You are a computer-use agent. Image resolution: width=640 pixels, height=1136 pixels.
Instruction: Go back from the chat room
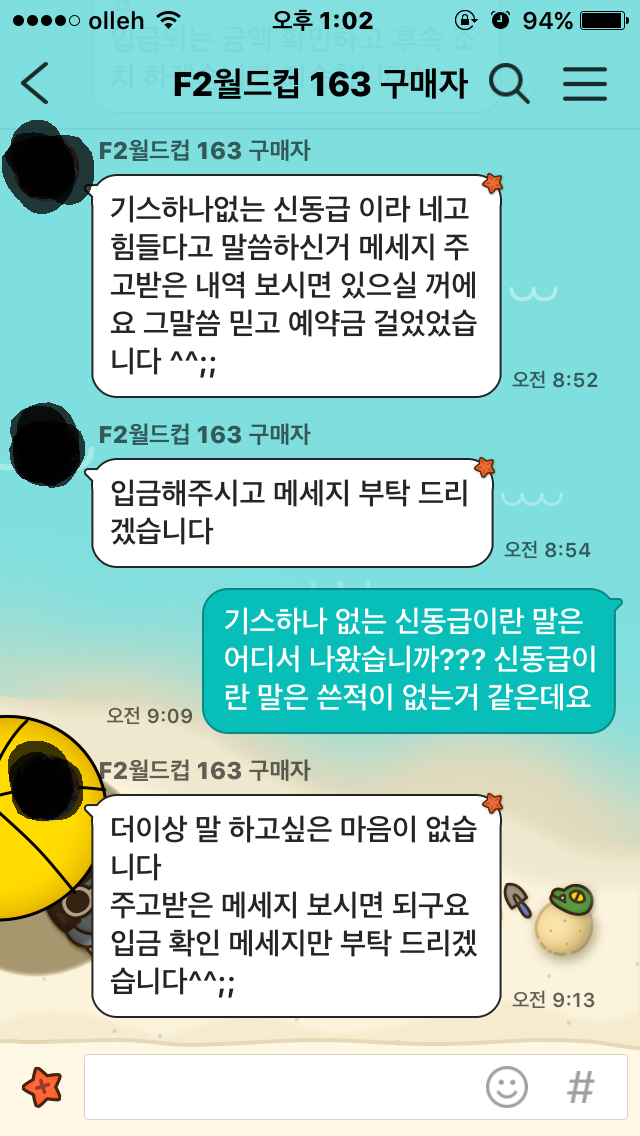coord(35,84)
